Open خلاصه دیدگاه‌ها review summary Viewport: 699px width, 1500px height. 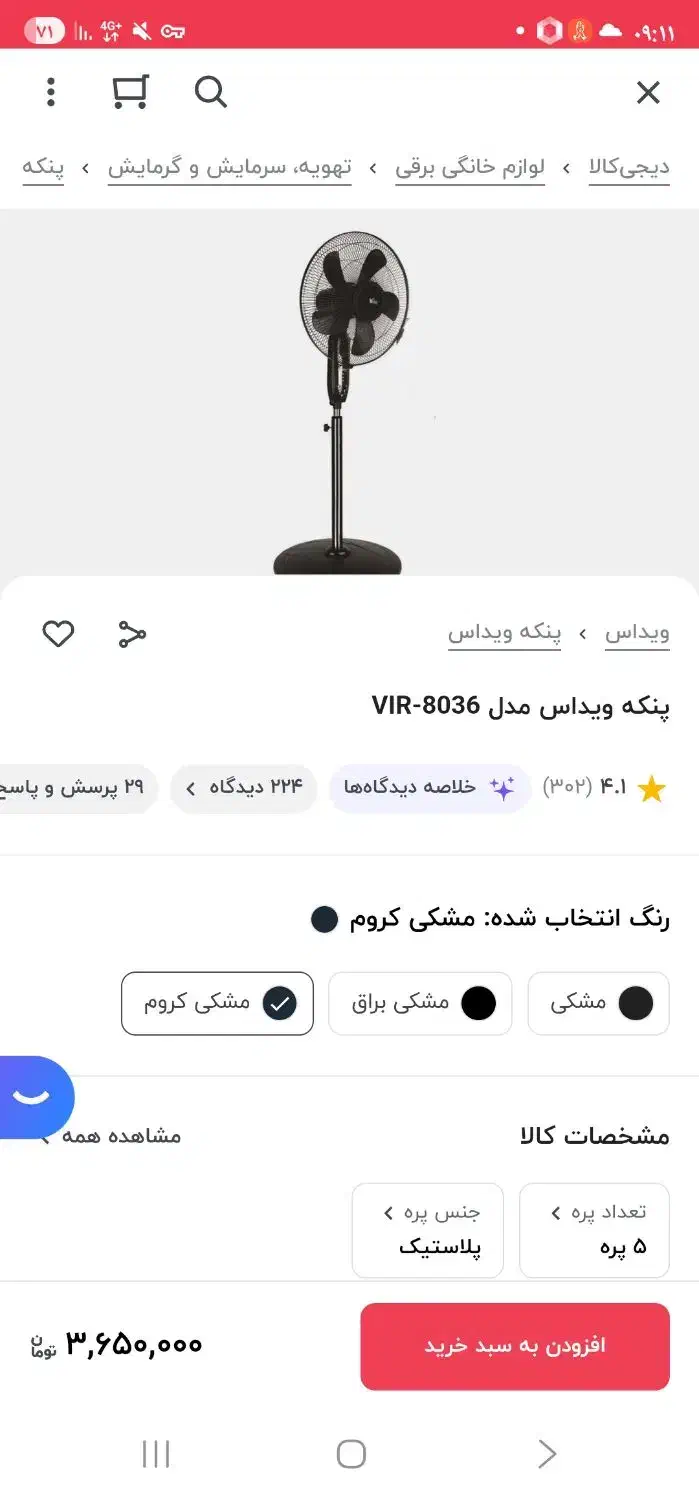pyautogui.click(x=429, y=788)
